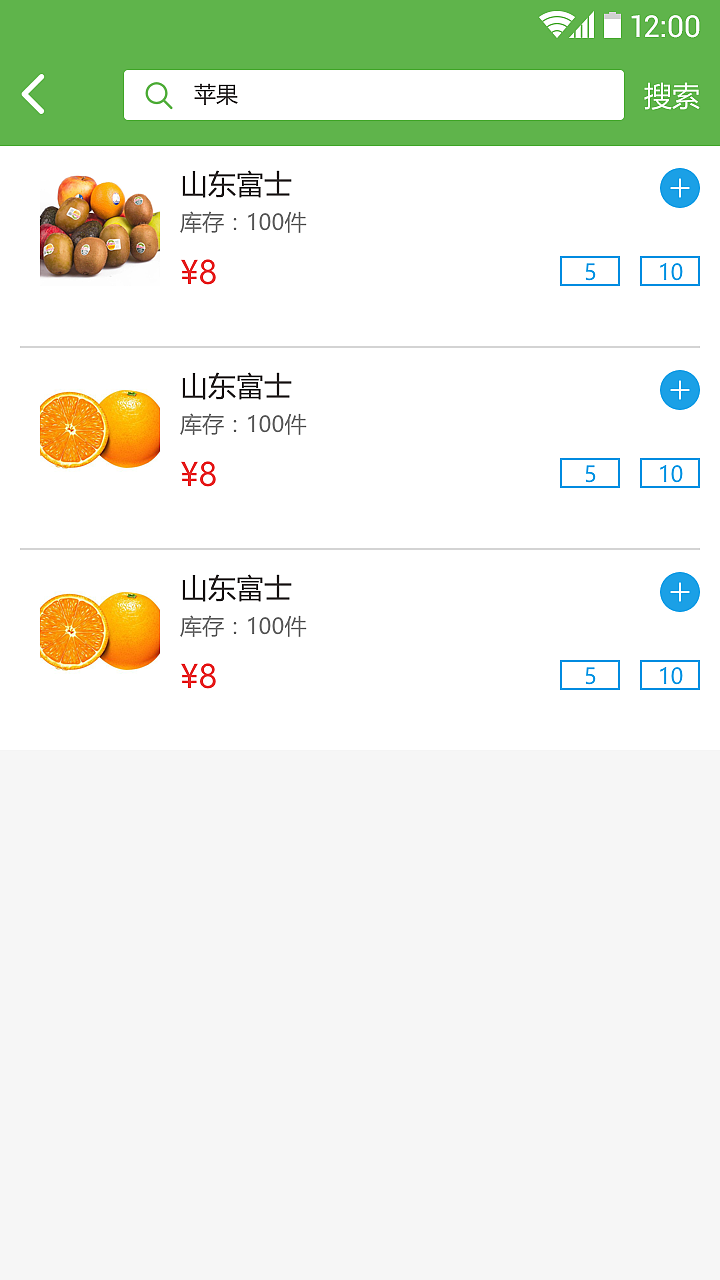Tap the plus icon on the last product
720x1280 pixels.
679,592
